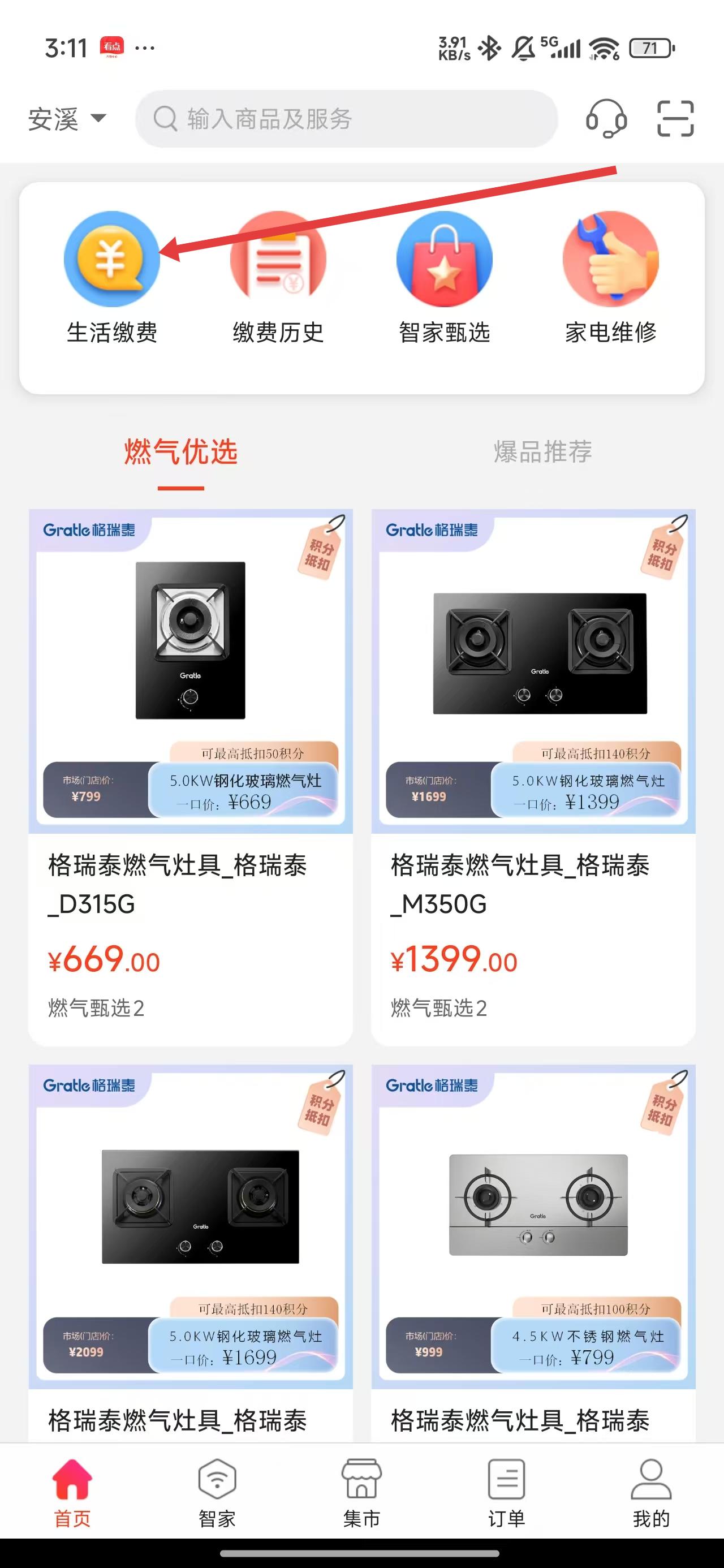Viewport: 724px width, 1568px height.
Task: Open the 安溪 location dropdown
Action: coord(66,119)
